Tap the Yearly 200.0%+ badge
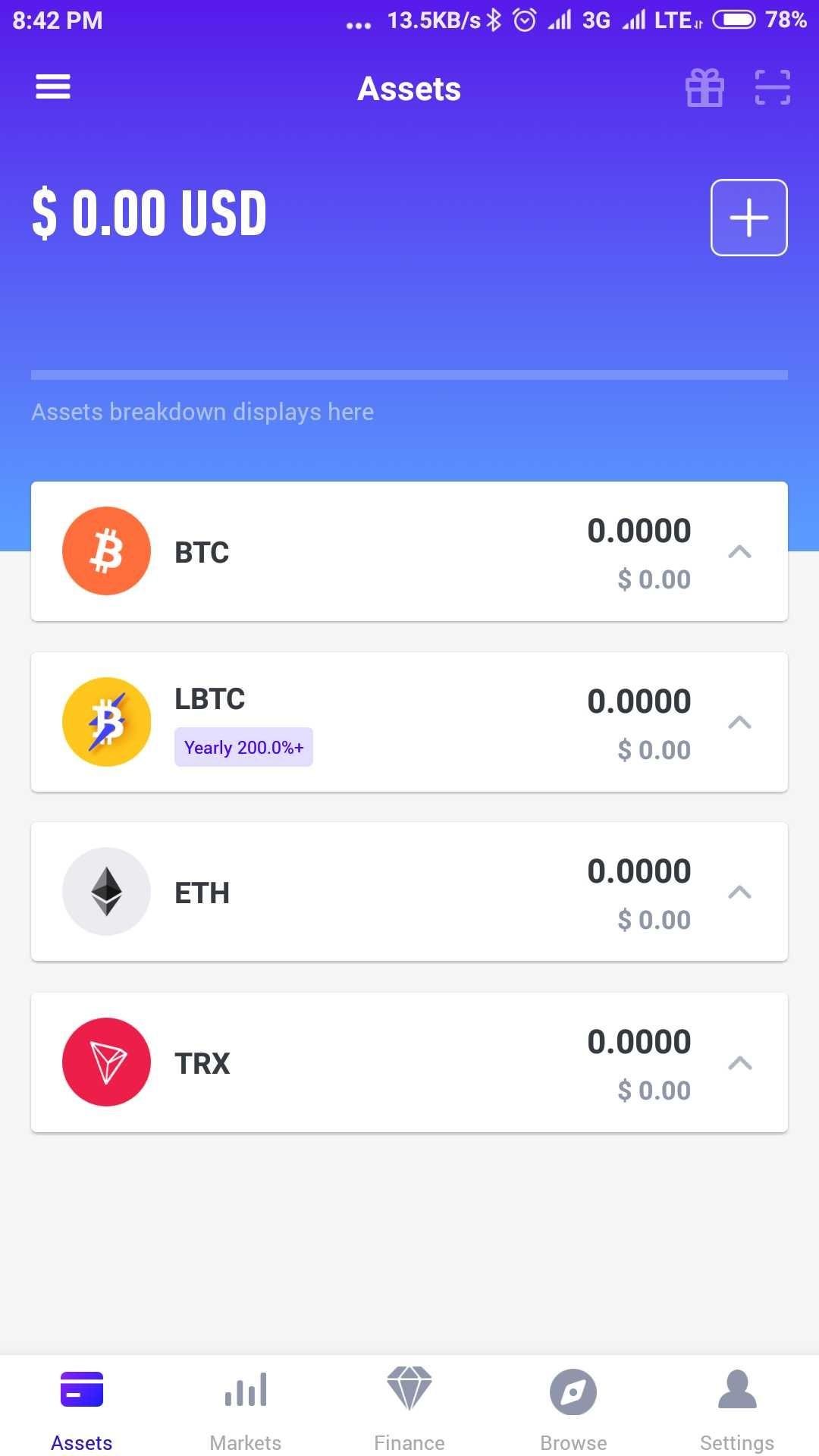This screenshot has width=819, height=1456. click(x=243, y=748)
